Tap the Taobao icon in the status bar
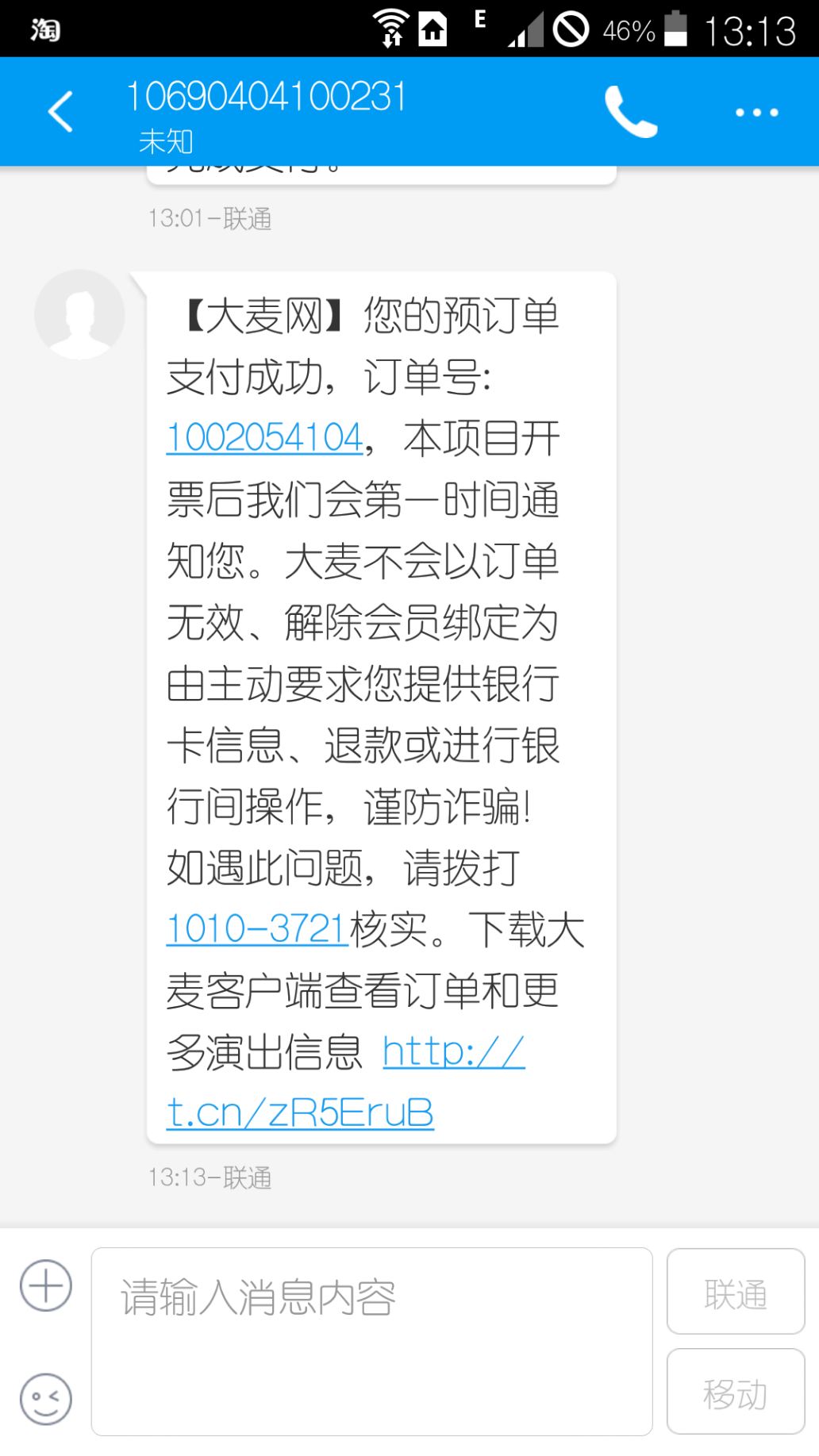 point(44,29)
